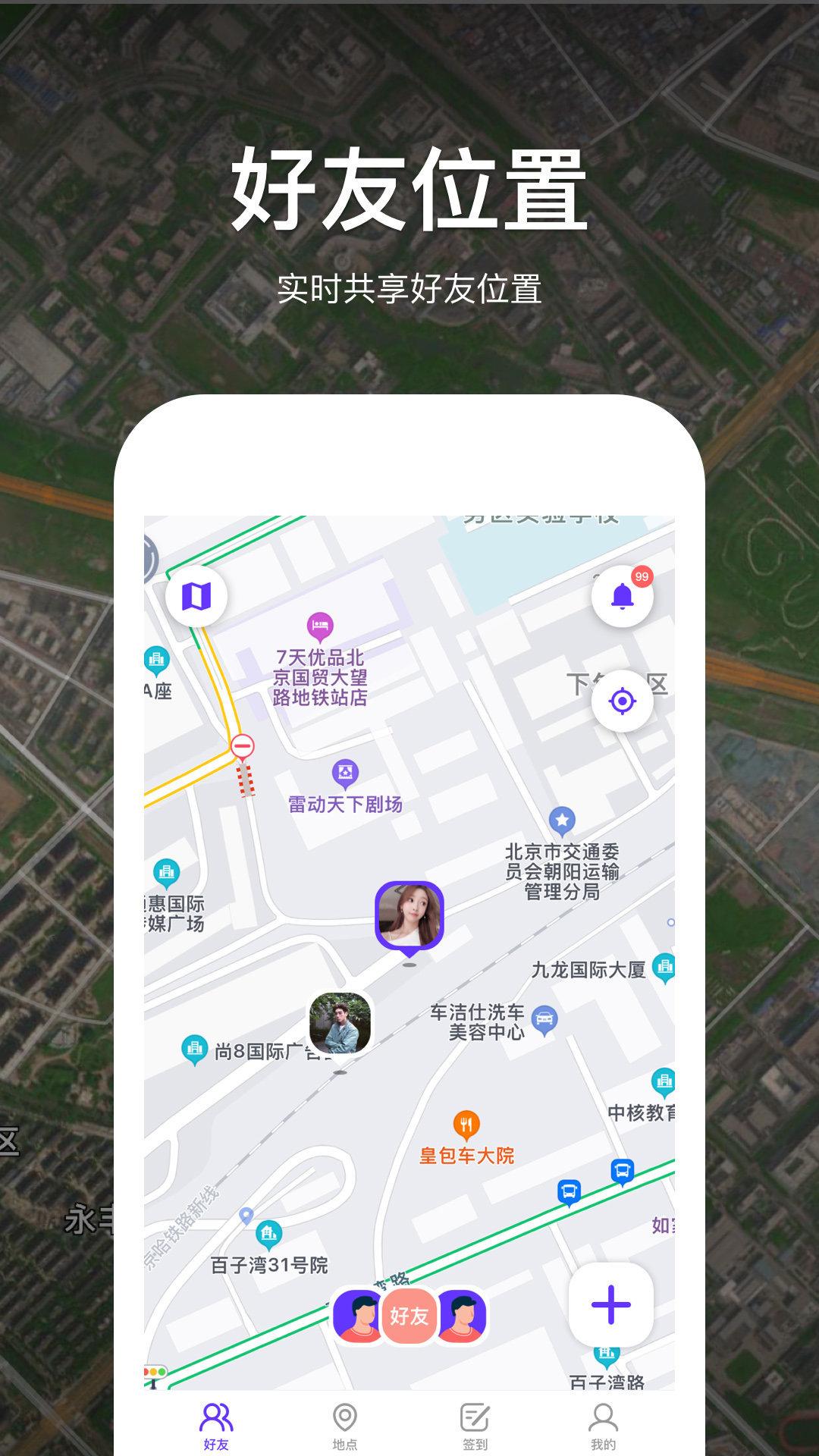Tap the bus stop icon near 如家

[x=623, y=1168]
